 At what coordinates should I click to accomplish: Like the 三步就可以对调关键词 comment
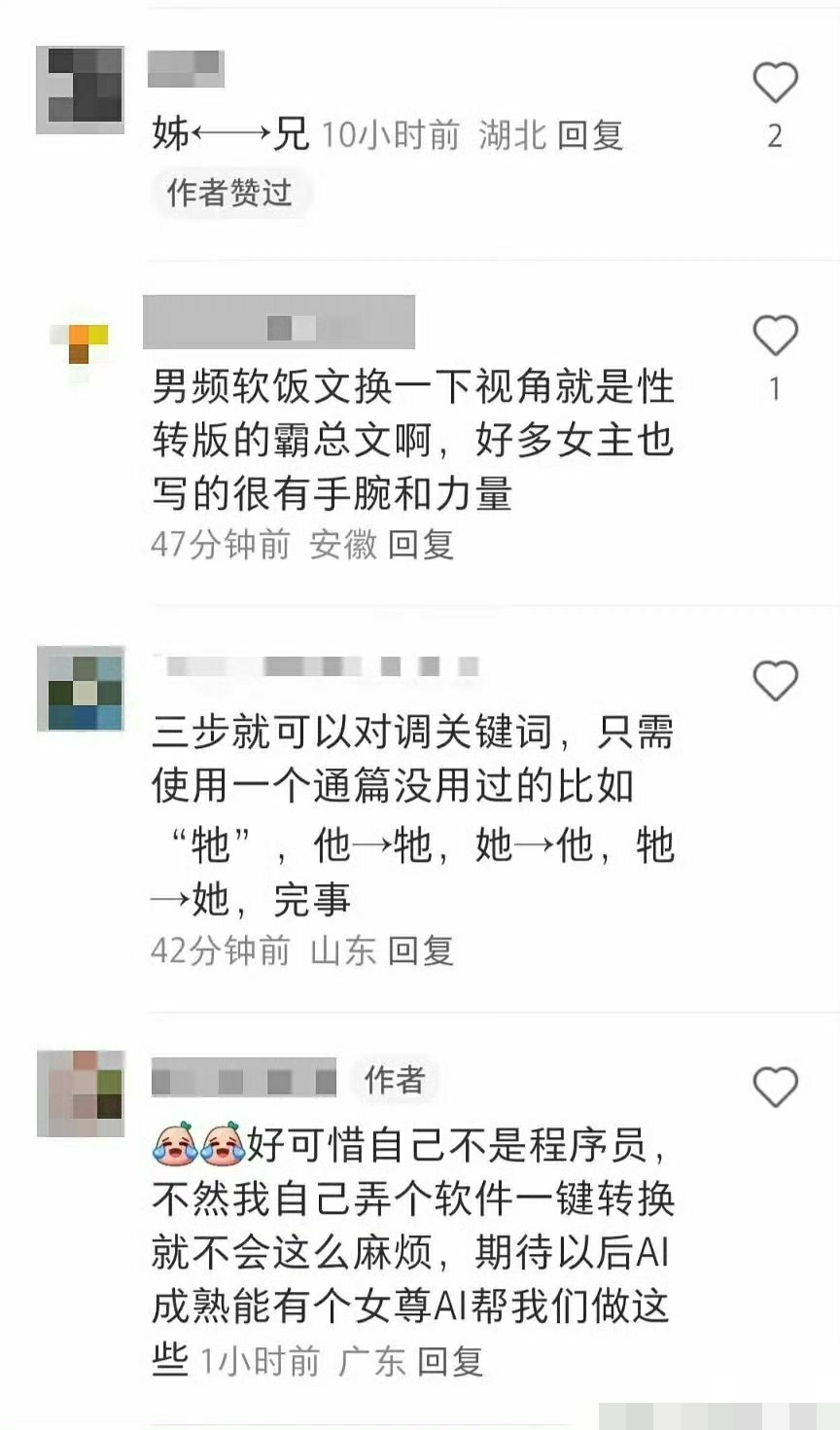775,681
